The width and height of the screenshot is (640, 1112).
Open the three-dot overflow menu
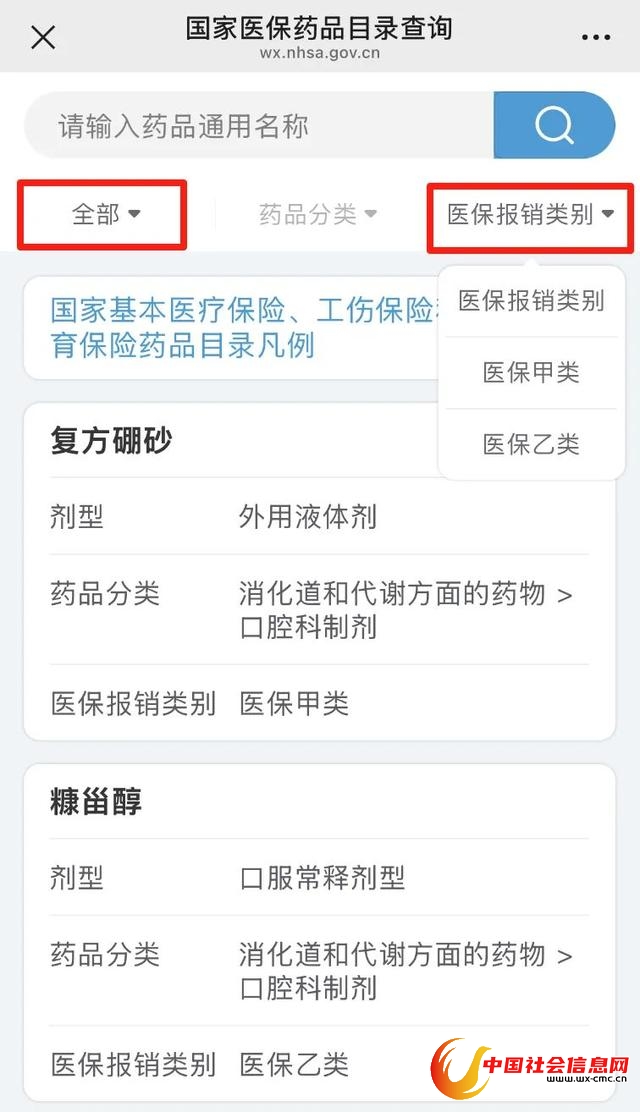(595, 38)
